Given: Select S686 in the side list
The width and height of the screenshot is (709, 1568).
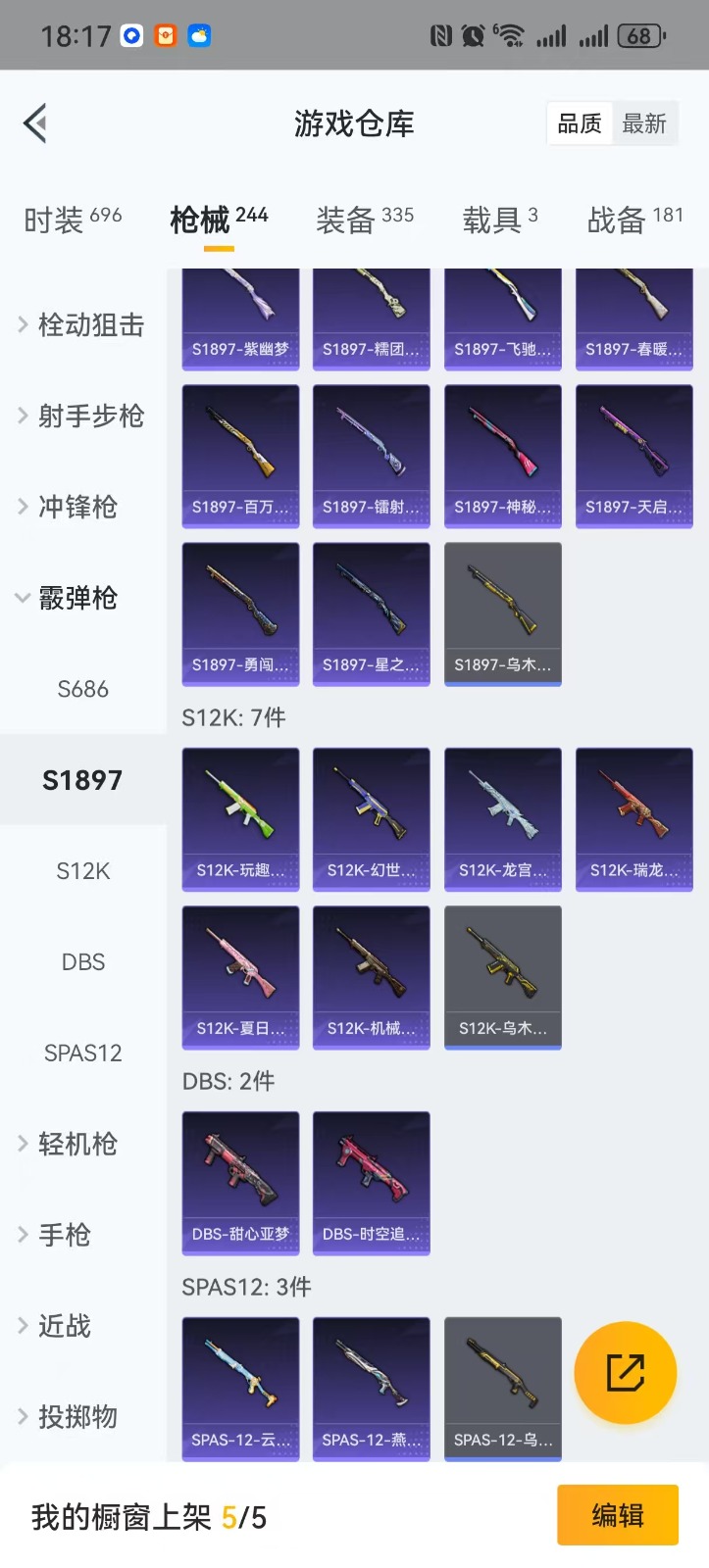Looking at the screenshot, I should (83, 689).
